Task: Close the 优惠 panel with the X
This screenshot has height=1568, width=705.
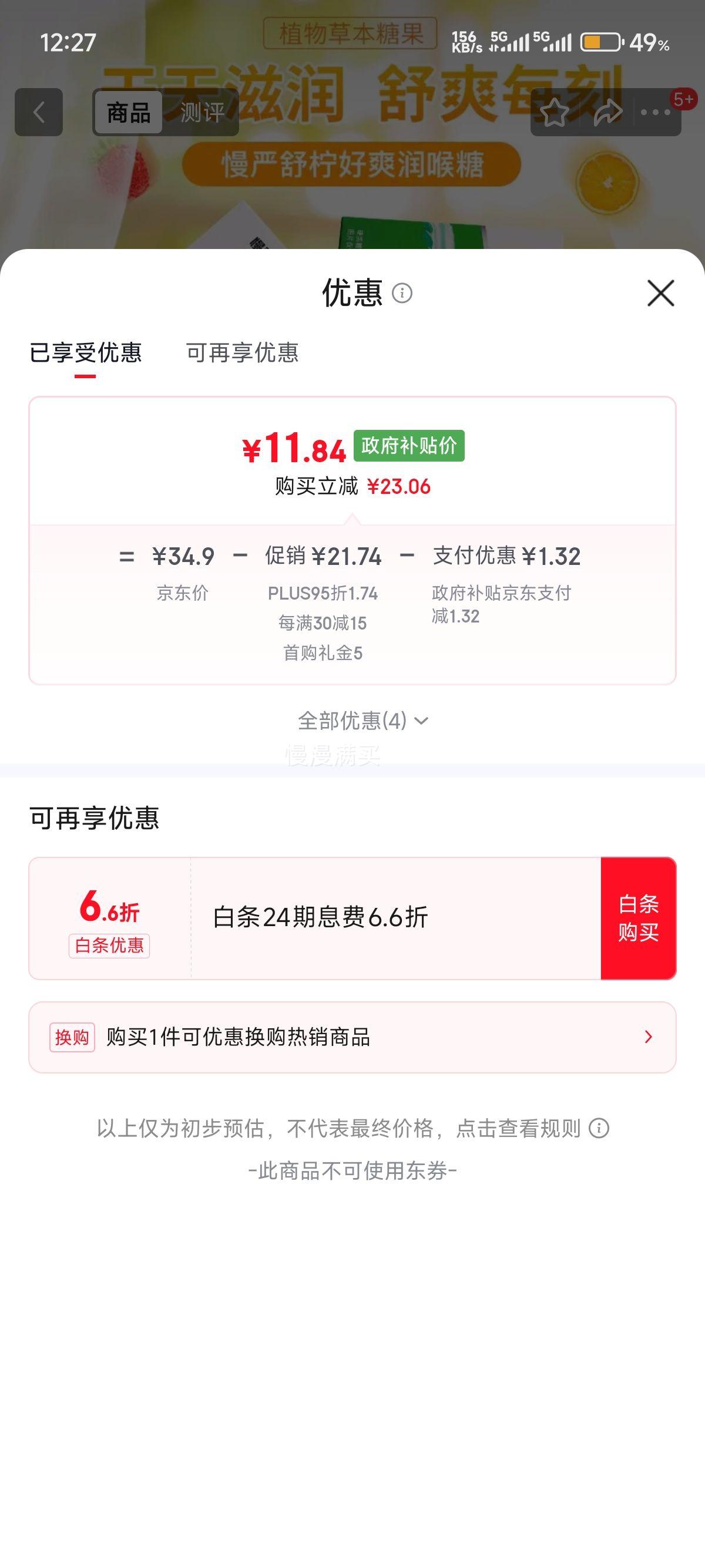Action: [x=662, y=294]
